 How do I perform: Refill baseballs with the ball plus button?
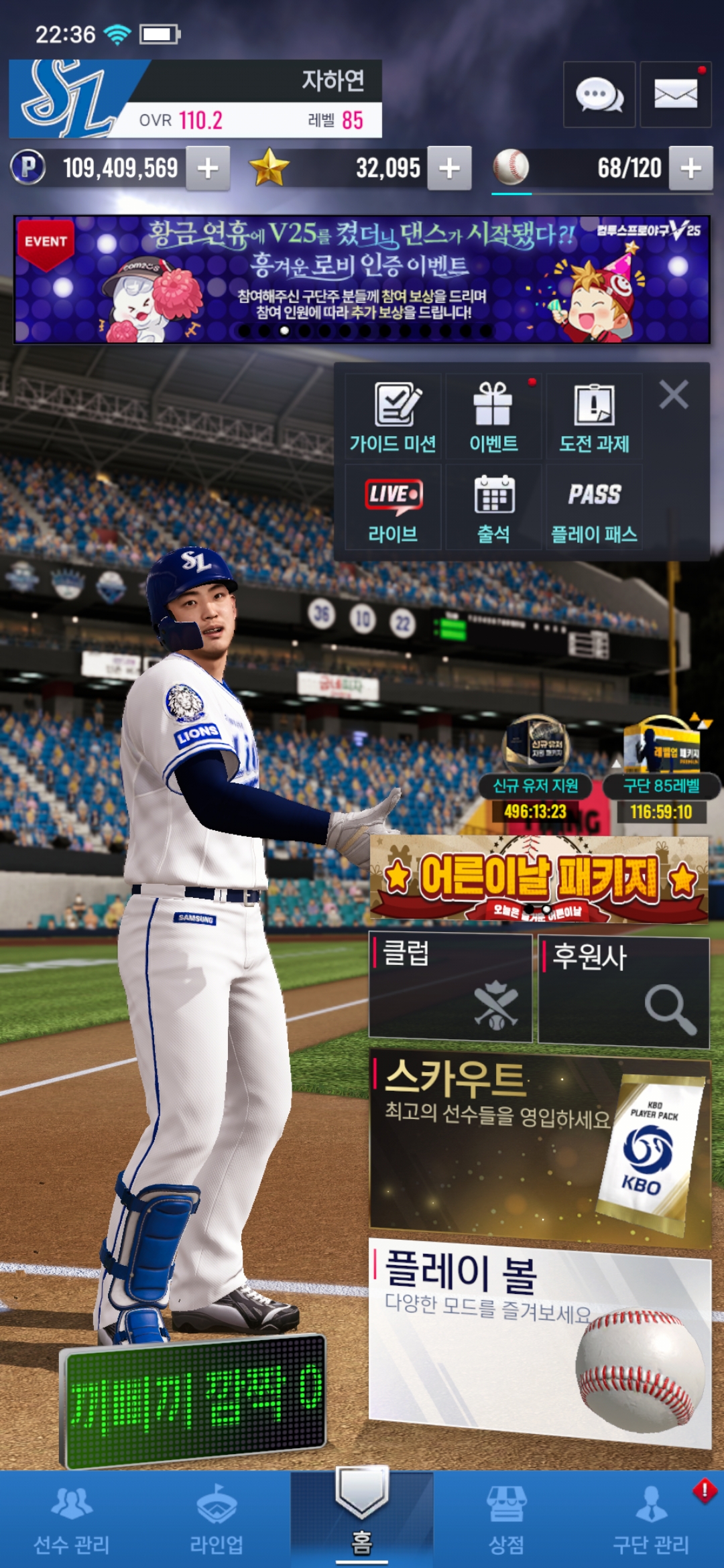690,168
